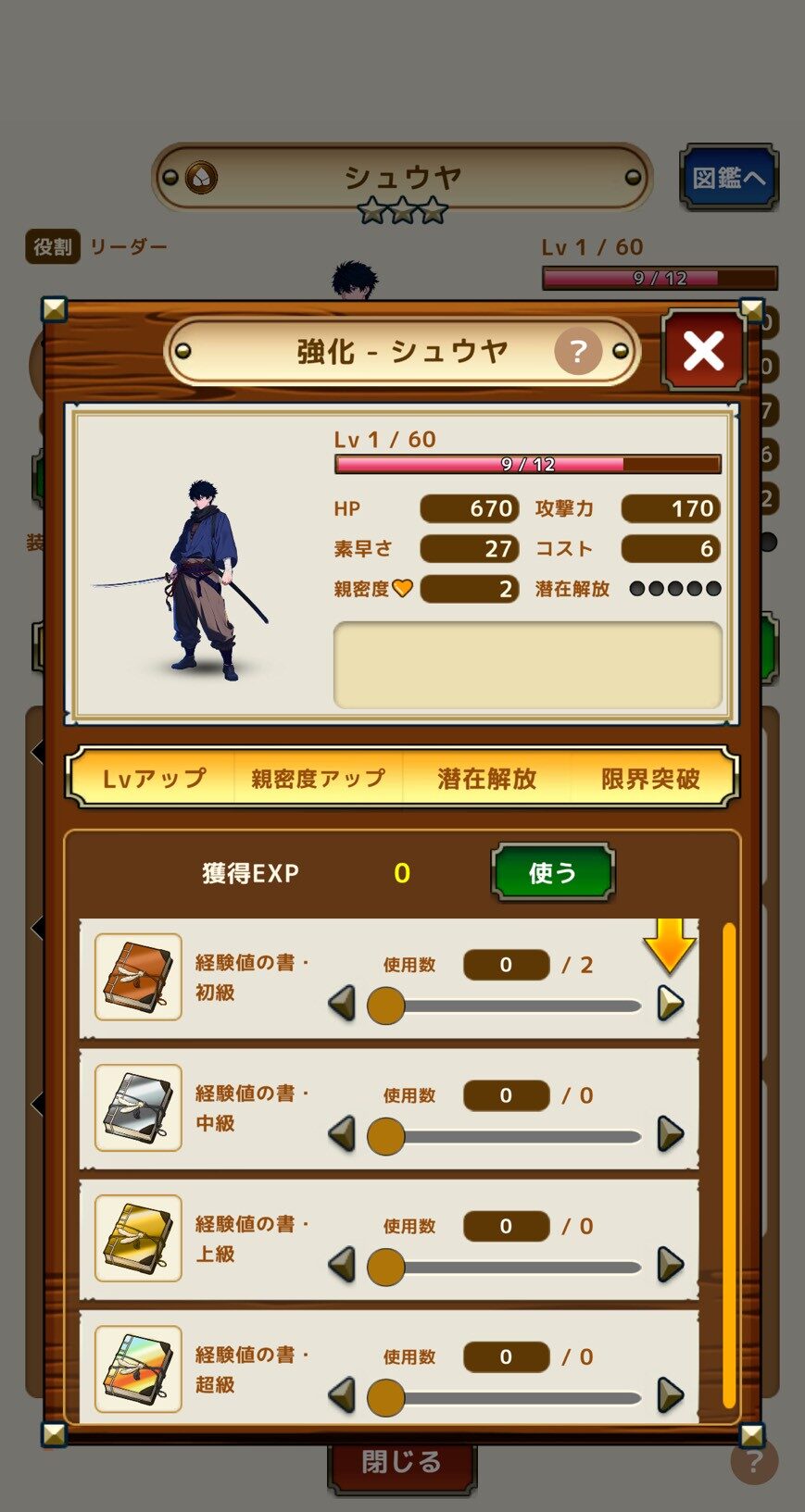
Task: Switch to the 親密度アップ tab
Action: (x=319, y=779)
